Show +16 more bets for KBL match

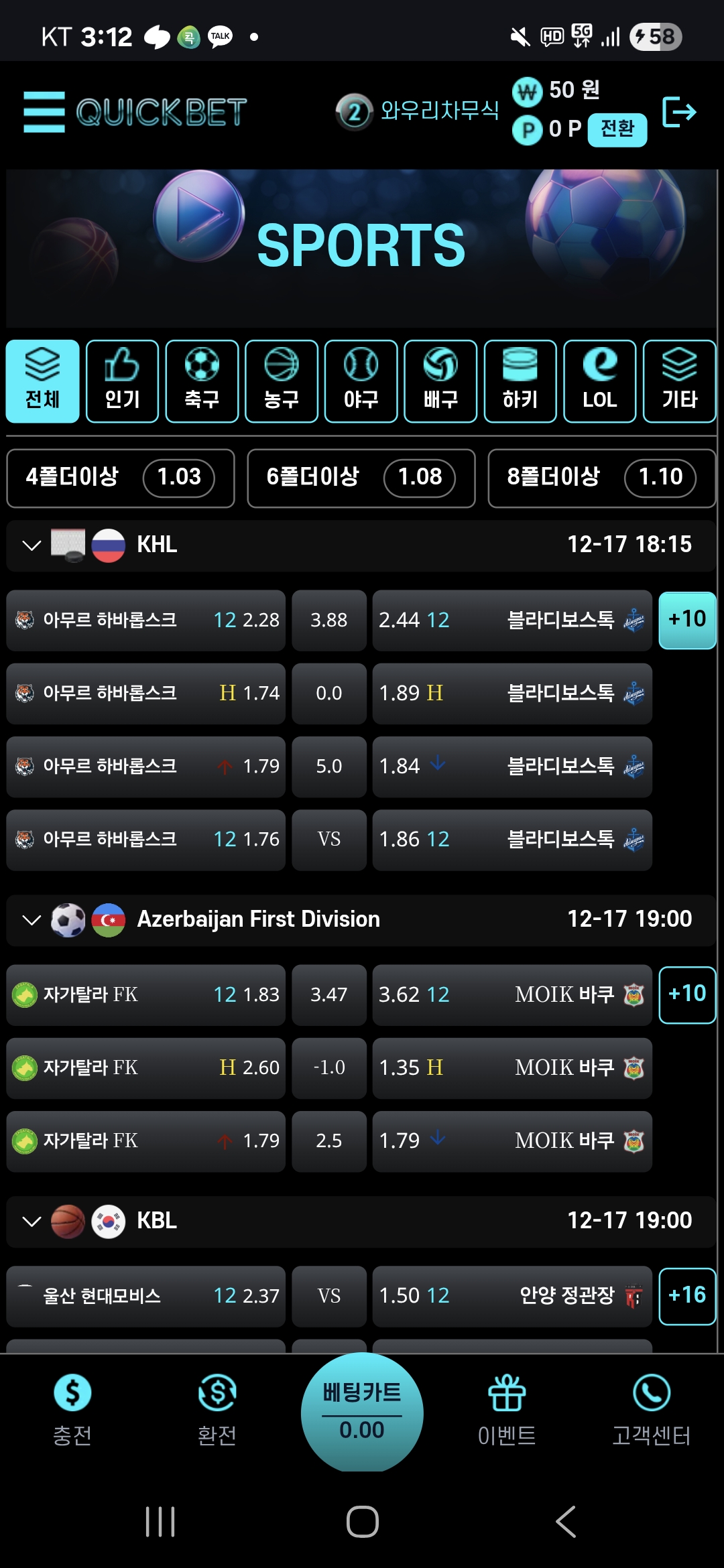(x=687, y=1295)
